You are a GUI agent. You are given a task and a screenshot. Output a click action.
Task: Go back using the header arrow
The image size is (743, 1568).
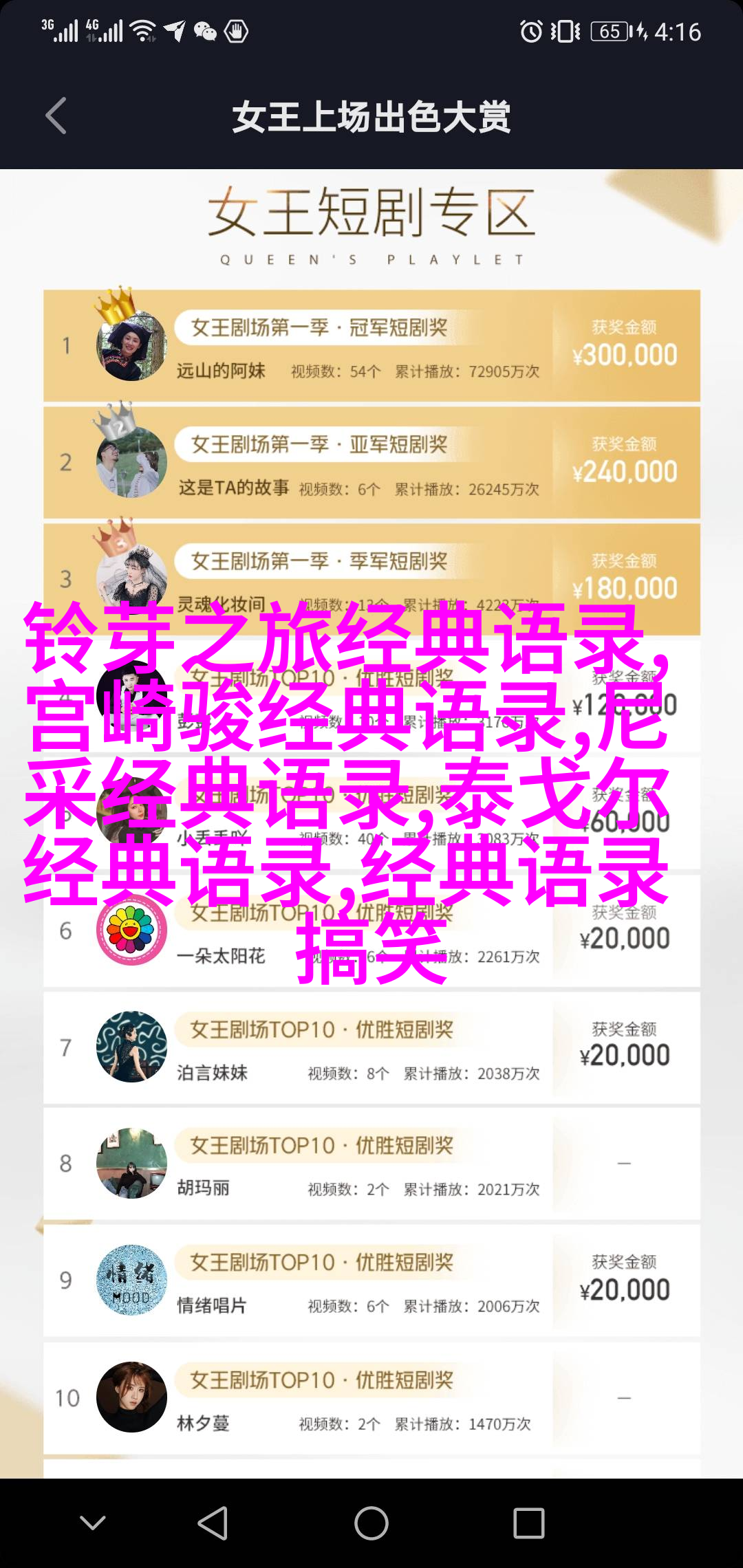click(x=56, y=116)
